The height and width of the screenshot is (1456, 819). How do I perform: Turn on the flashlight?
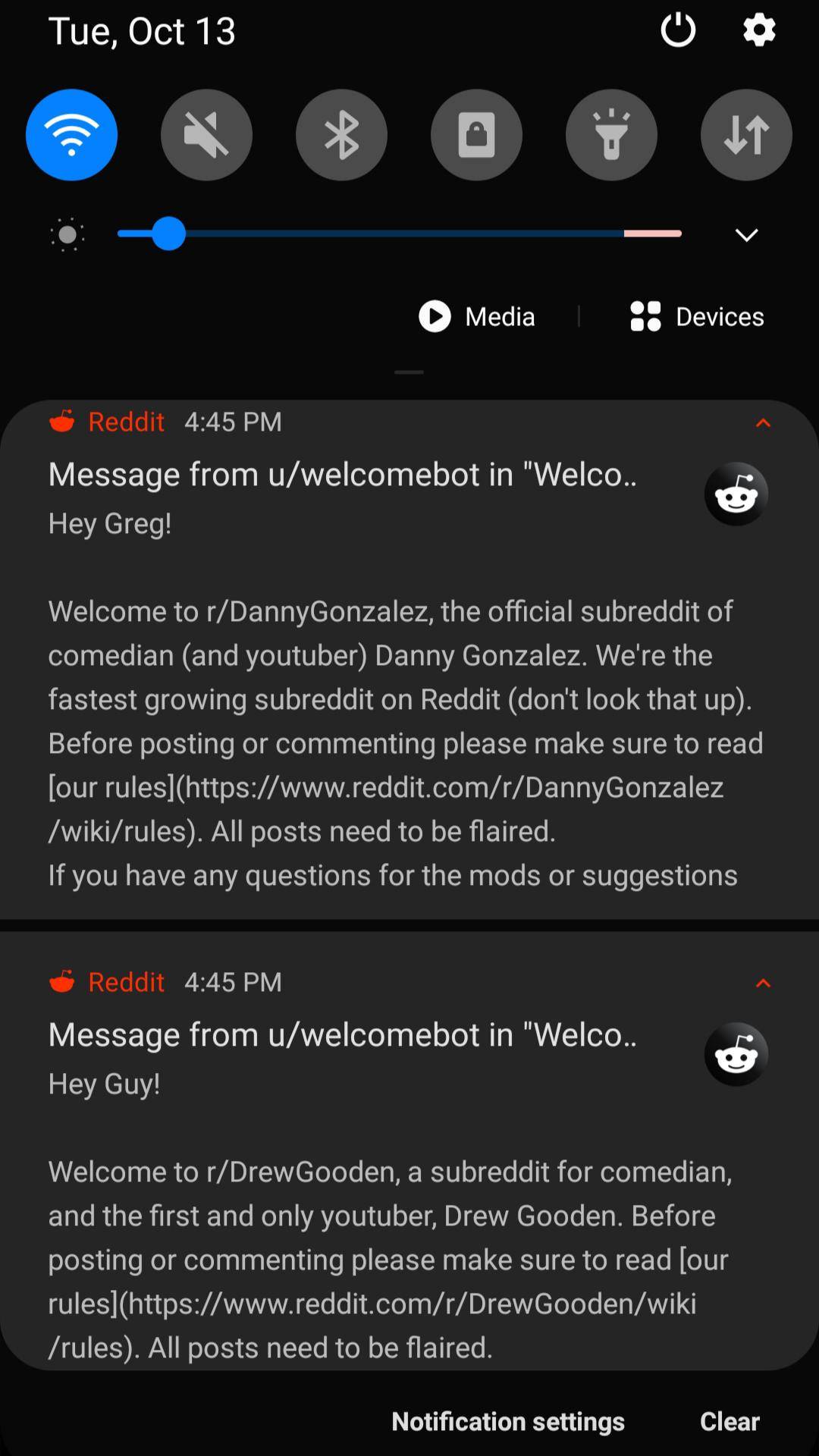pos(611,134)
